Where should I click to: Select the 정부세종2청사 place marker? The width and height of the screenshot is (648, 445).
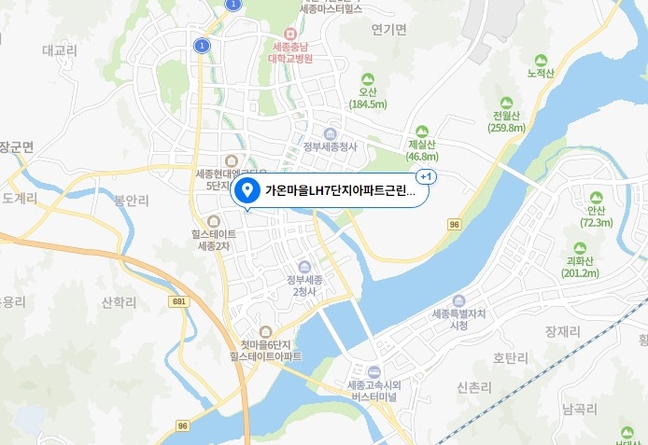(304, 266)
